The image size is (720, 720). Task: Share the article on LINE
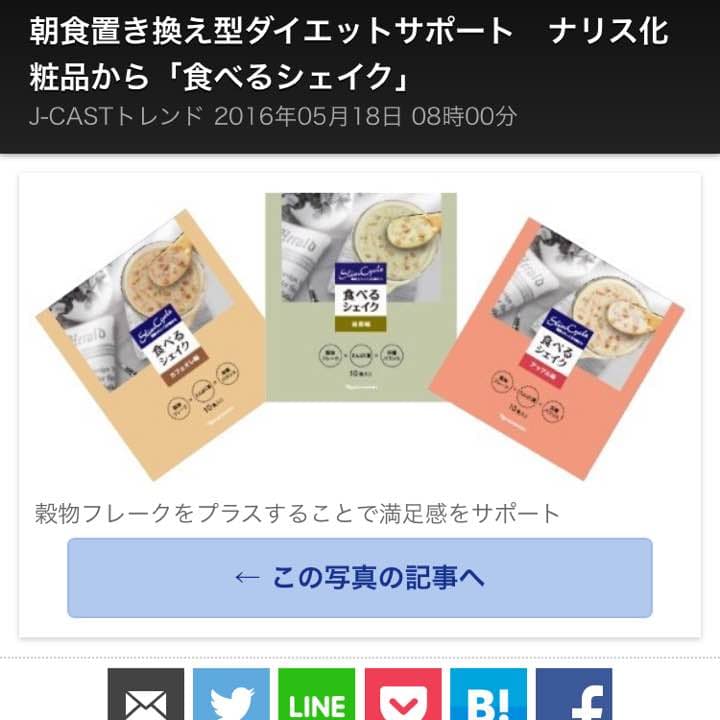316,697
